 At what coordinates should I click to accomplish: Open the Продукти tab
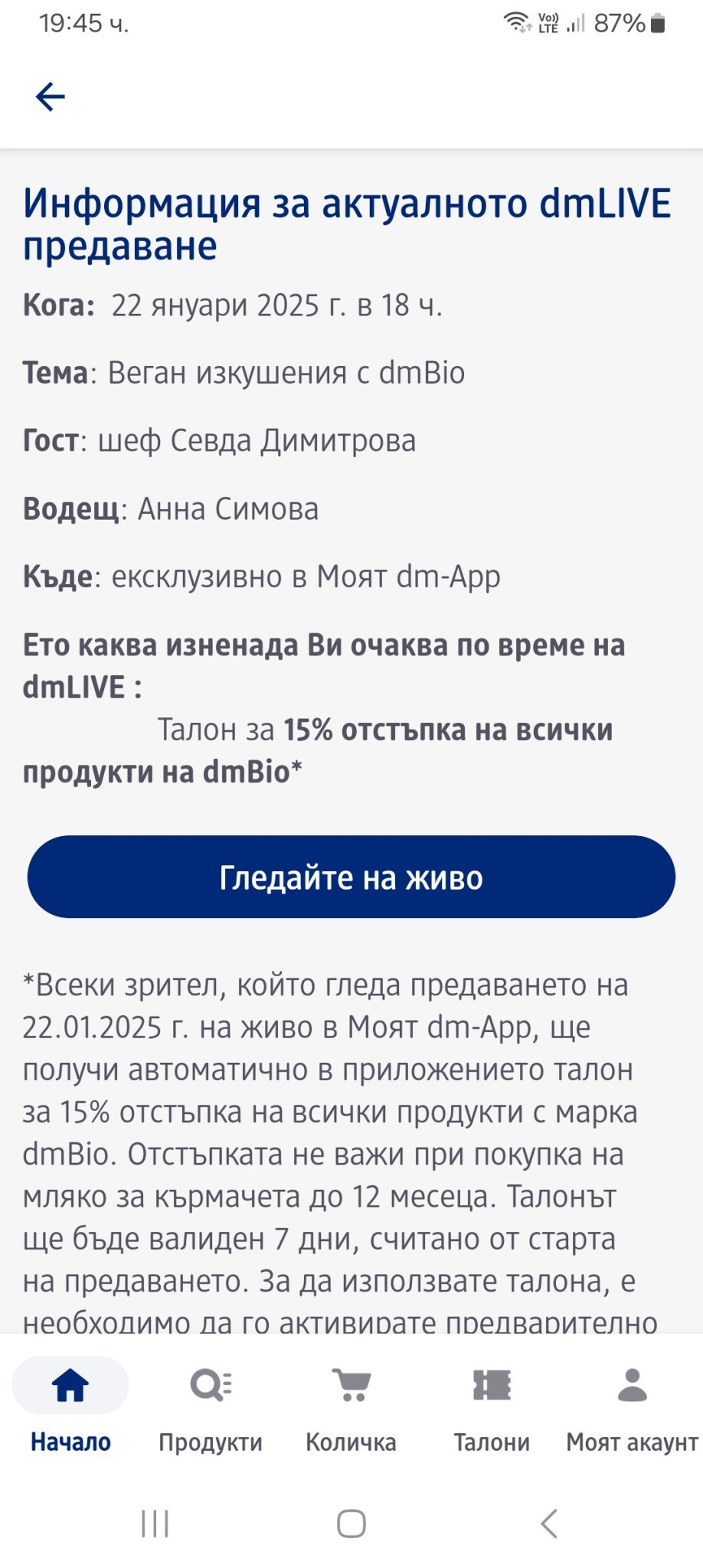click(211, 1410)
